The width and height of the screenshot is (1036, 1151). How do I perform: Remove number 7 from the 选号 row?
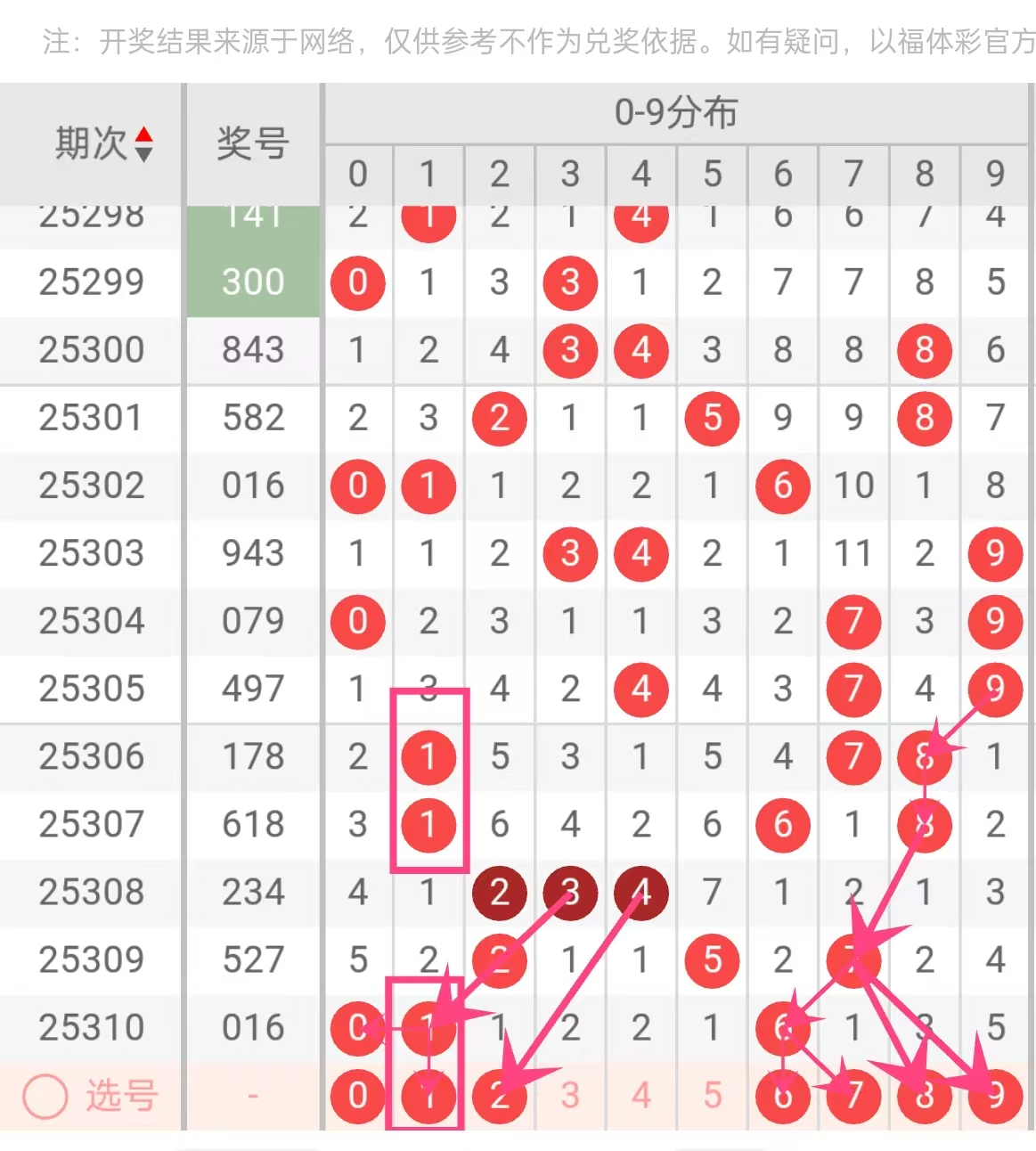point(853,1096)
